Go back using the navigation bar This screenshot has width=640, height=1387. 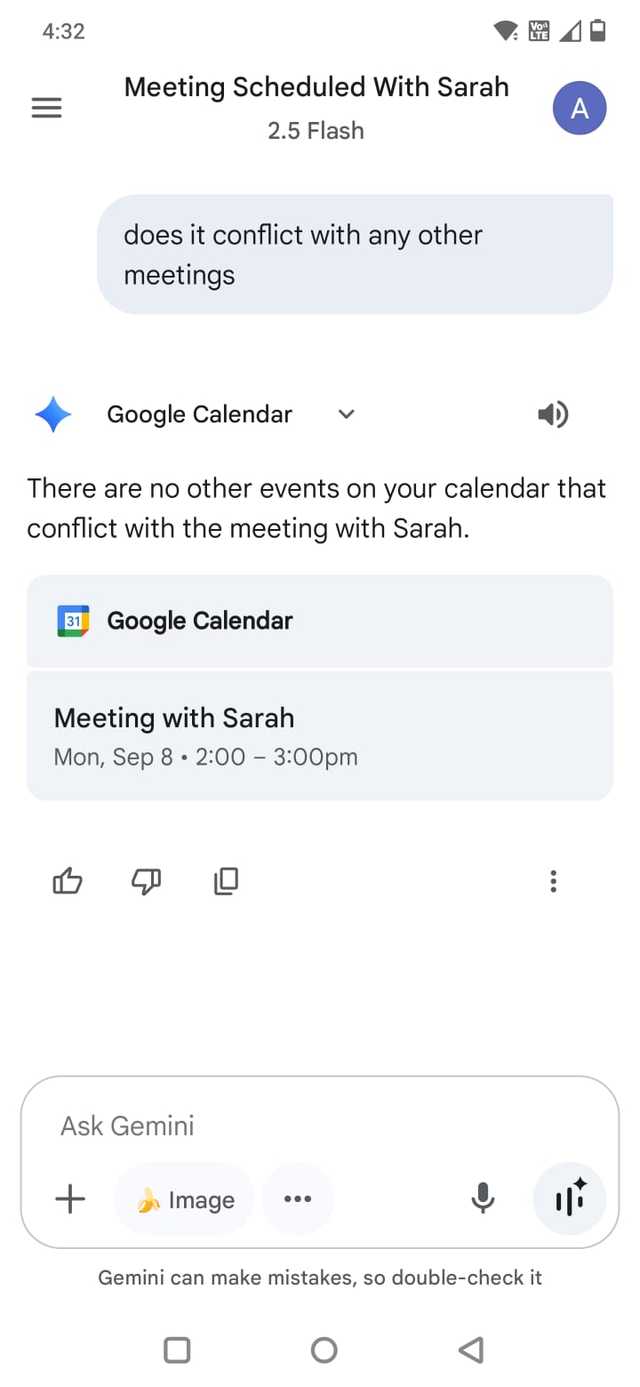coord(470,1350)
